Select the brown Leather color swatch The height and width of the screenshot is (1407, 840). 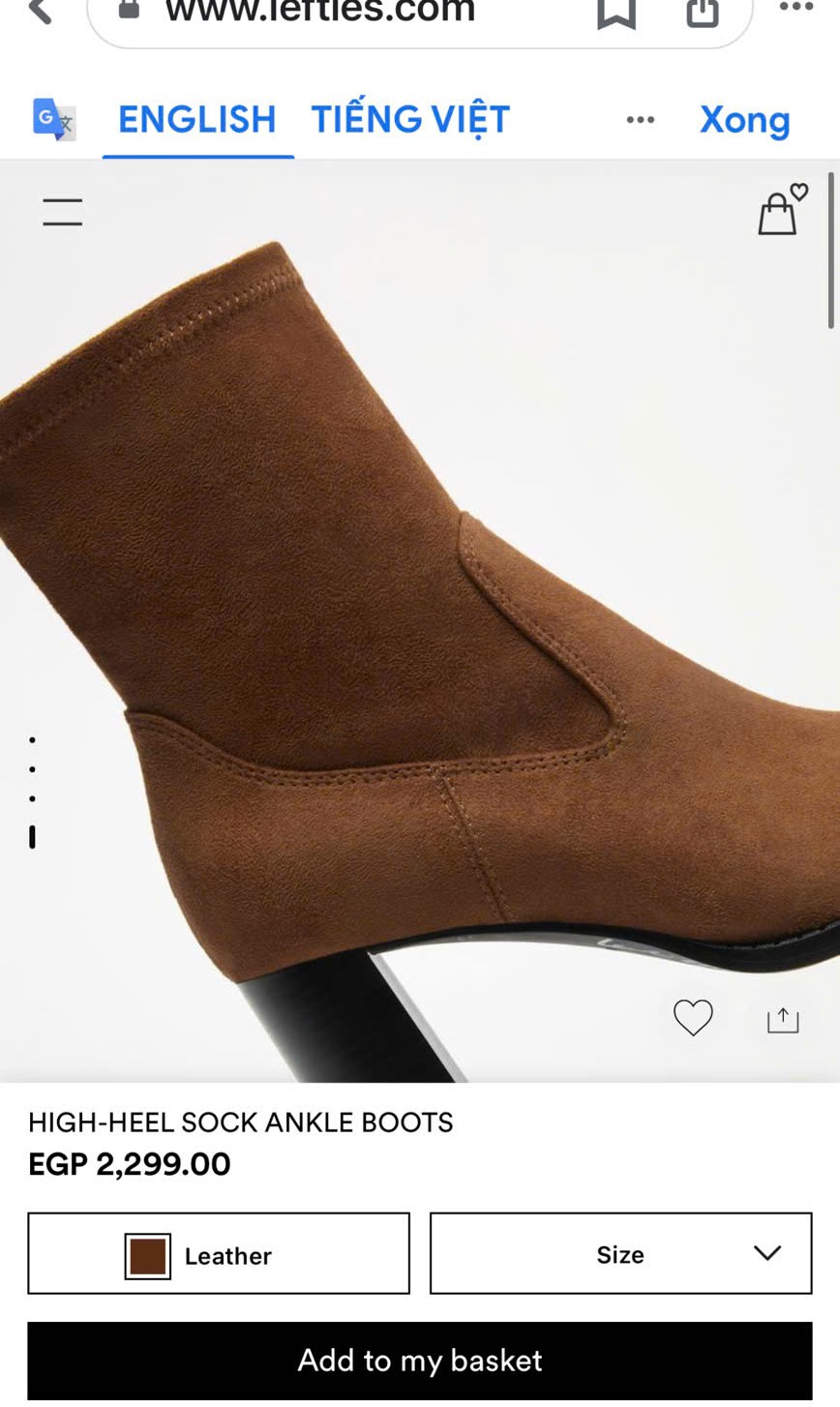point(145,1253)
